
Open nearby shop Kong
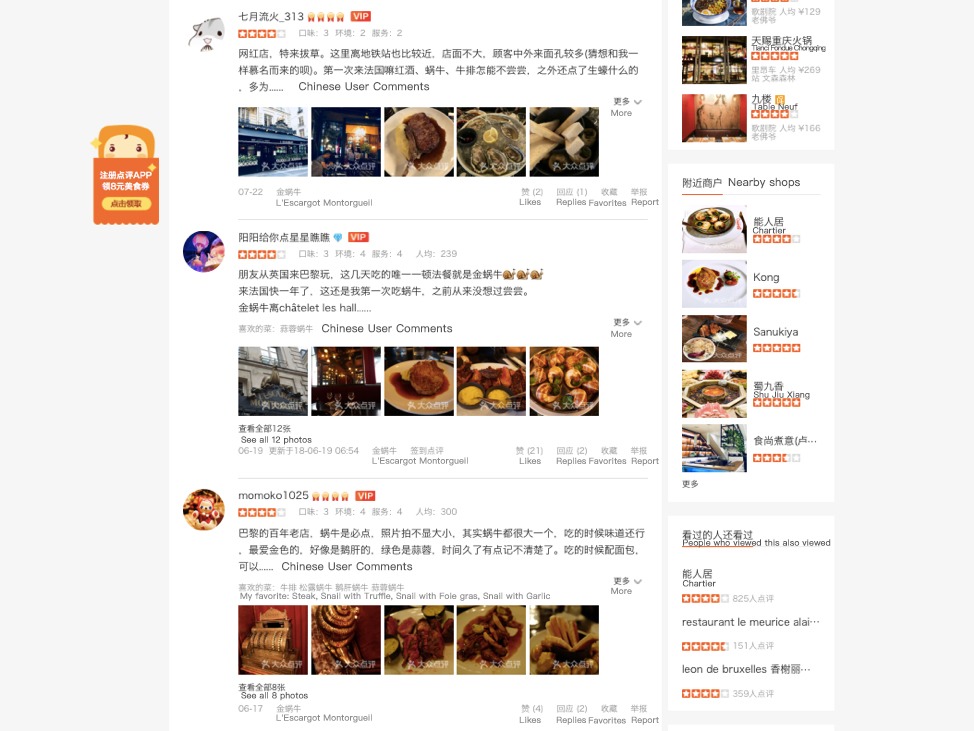(x=766, y=277)
